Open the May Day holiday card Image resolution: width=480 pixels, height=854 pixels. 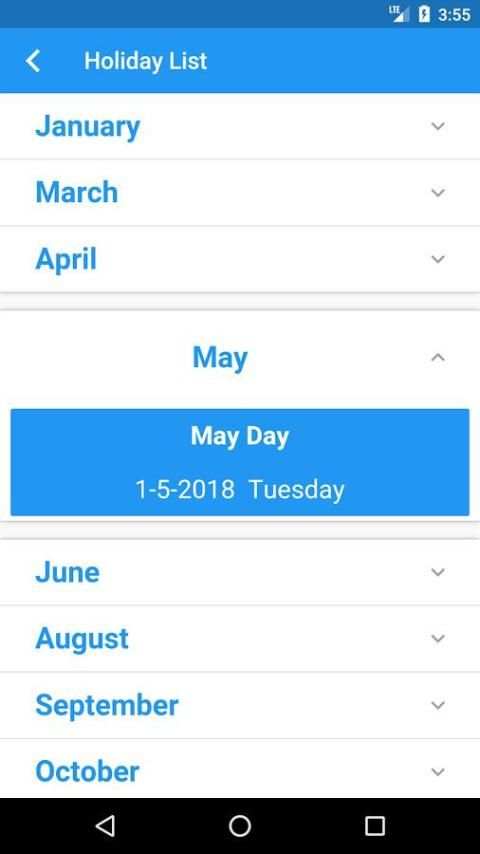pos(240,462)
